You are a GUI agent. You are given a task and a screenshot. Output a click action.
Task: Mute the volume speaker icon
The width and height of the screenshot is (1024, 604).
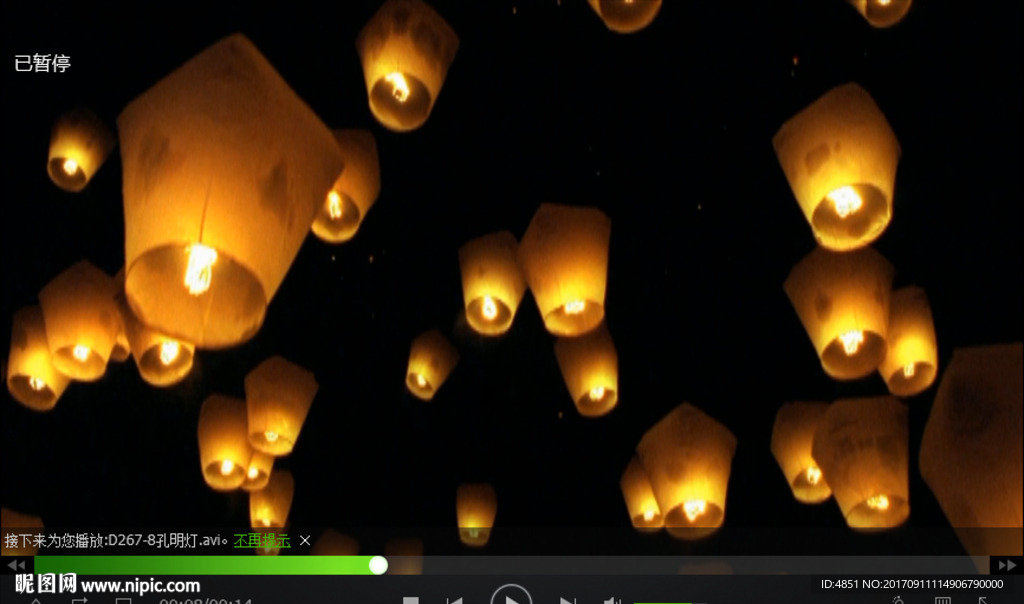(x=612, y=600)
